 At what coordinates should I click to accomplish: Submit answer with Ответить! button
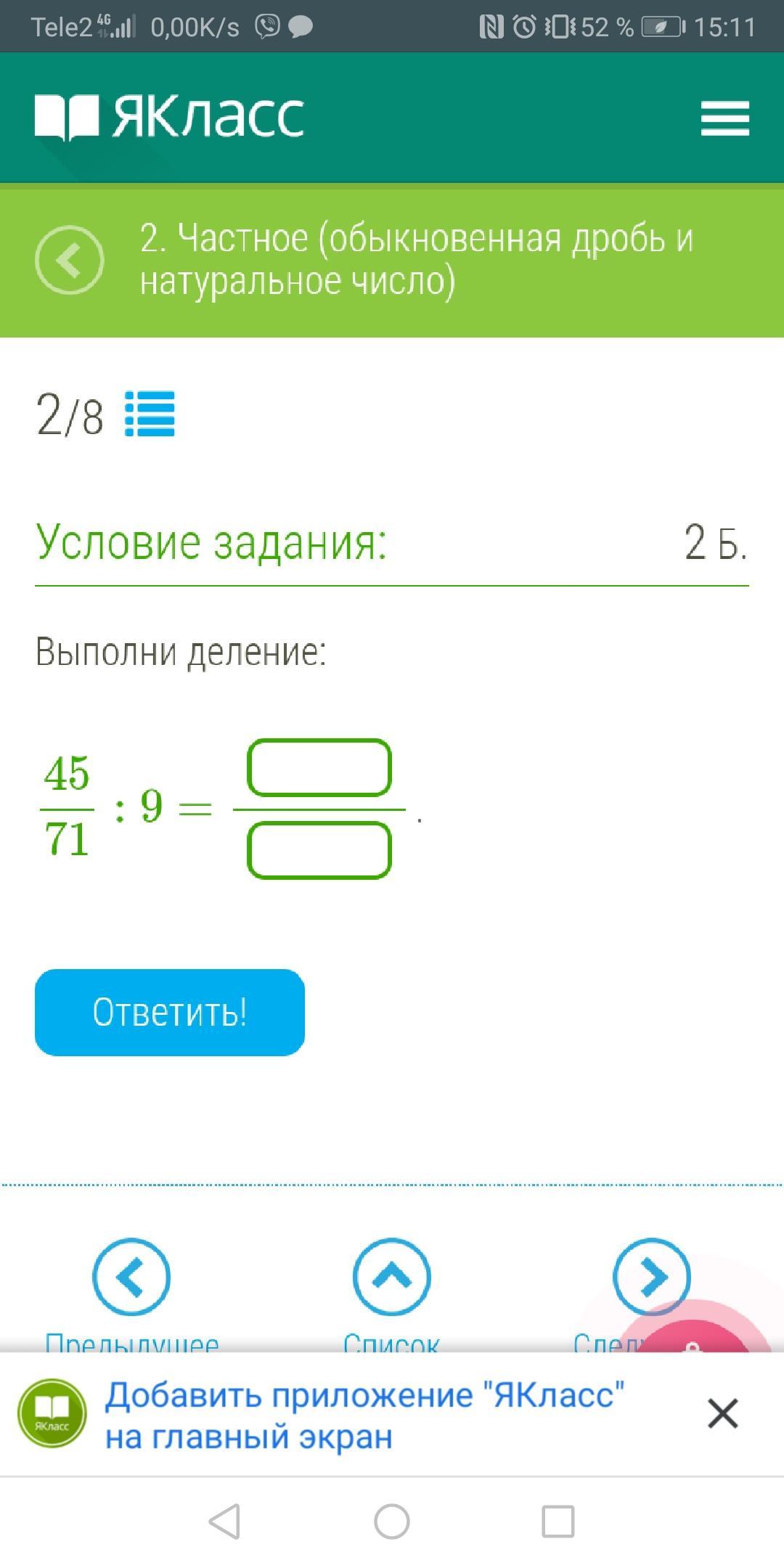(x=170, y=1012)
